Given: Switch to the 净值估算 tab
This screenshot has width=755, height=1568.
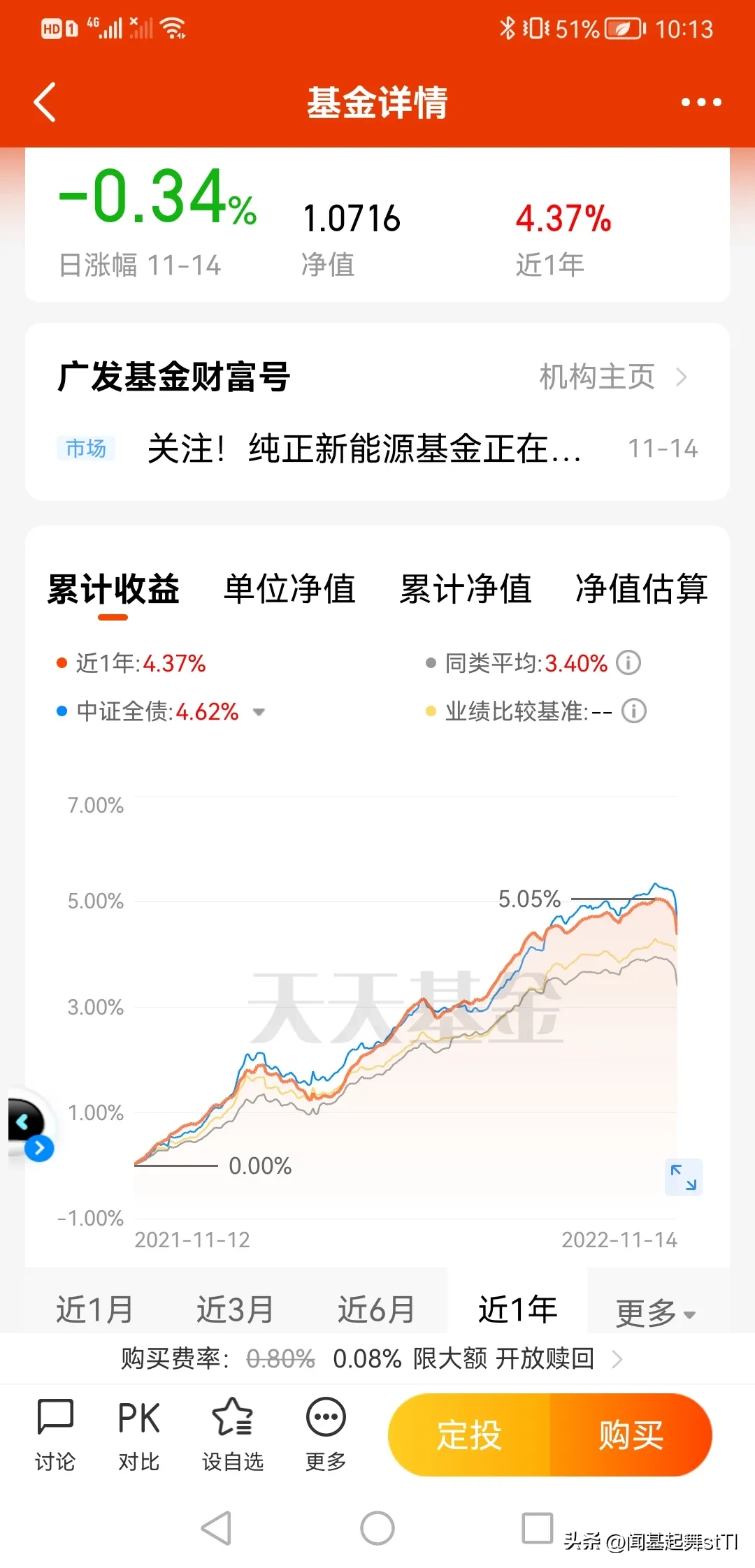Looking at the screenshot, I should click(x=641, y=588).
